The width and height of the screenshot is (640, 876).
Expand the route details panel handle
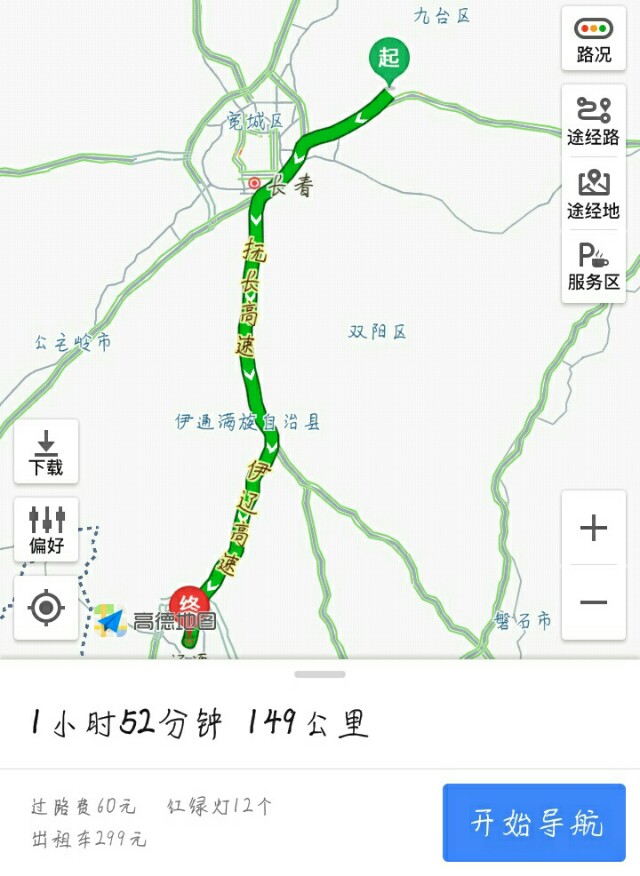click(320, 674)
